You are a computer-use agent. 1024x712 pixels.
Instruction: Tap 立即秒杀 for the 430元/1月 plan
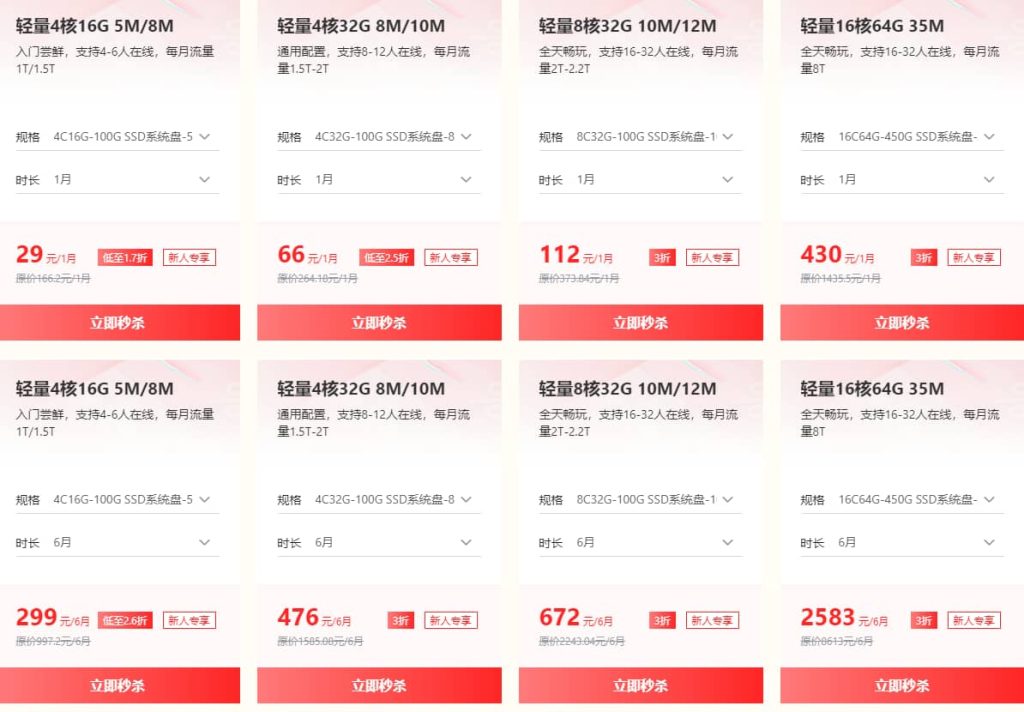coord(902,323)
